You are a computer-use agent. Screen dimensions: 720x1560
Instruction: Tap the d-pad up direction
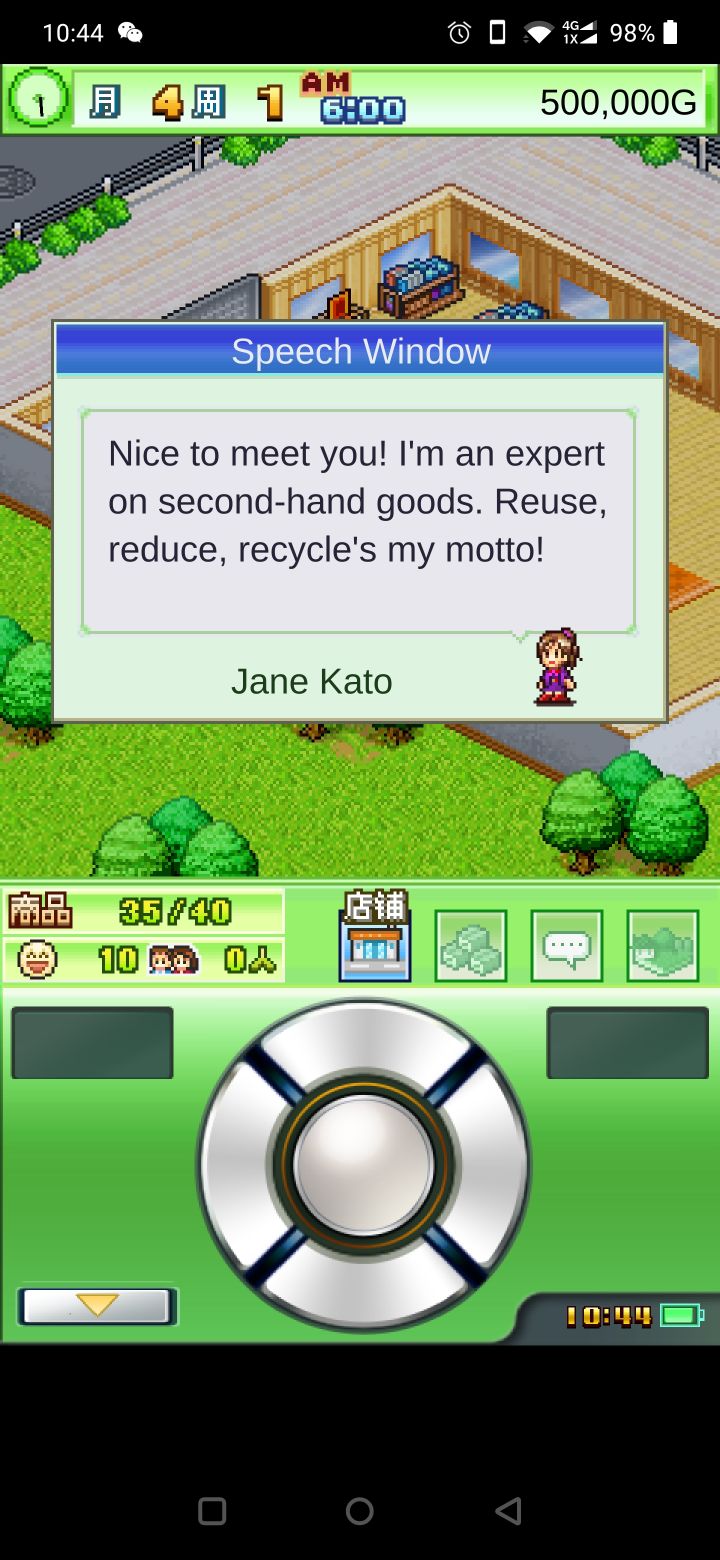363,1042
